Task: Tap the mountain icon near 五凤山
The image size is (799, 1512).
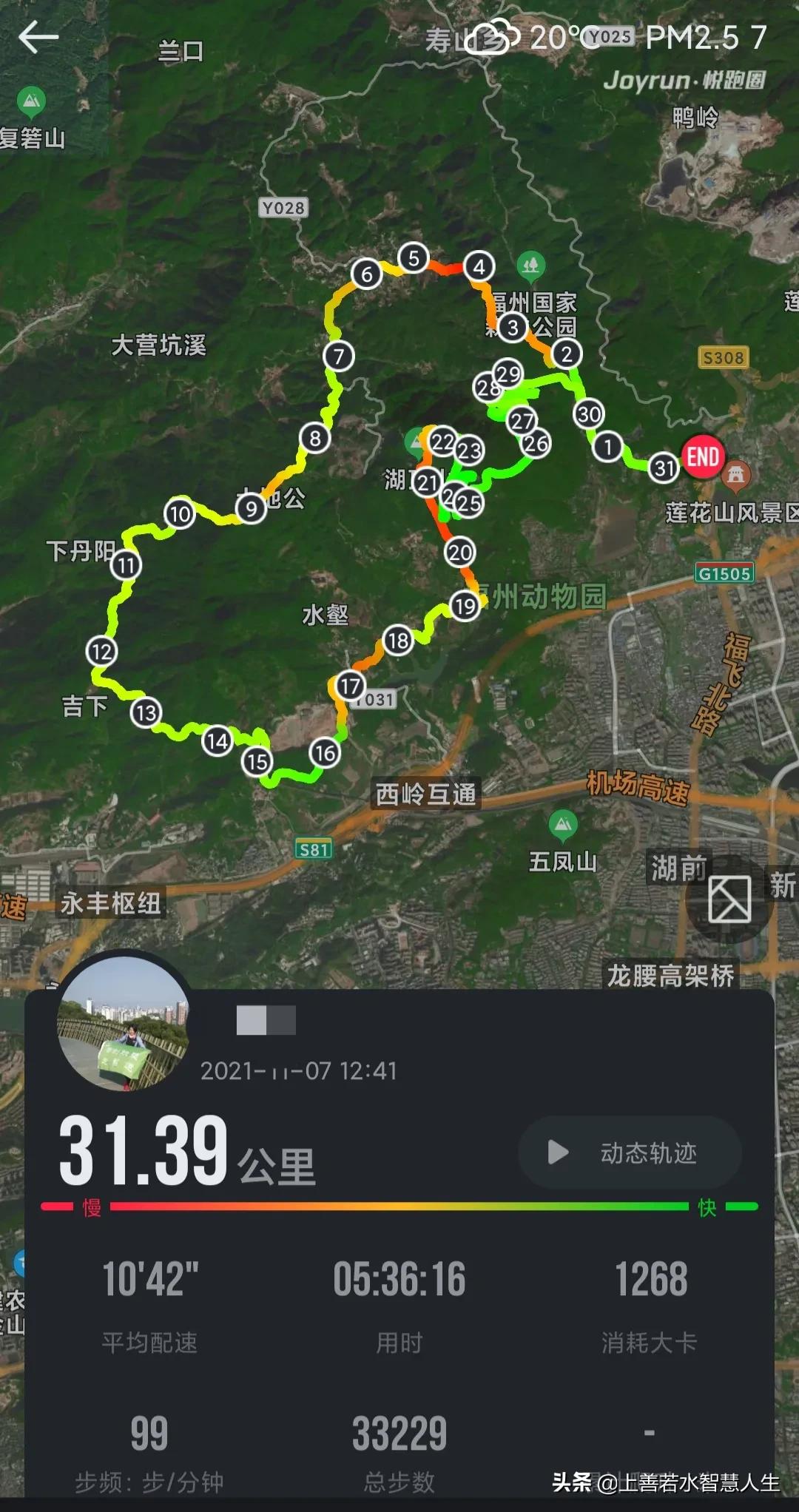Action: tap(564, 821)
